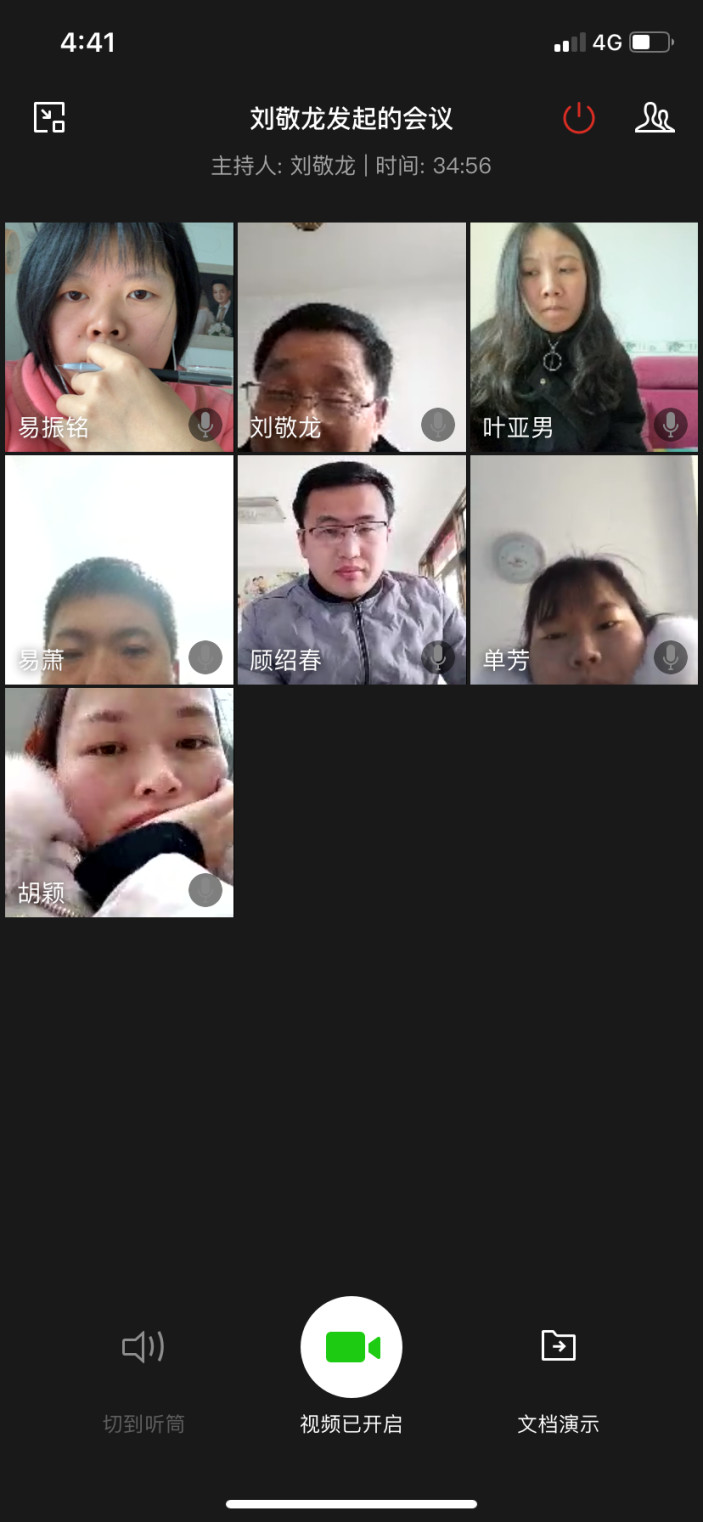Turn off the video camera
The height and width of the screenshot is (1522, 703).
point(351,1348)
